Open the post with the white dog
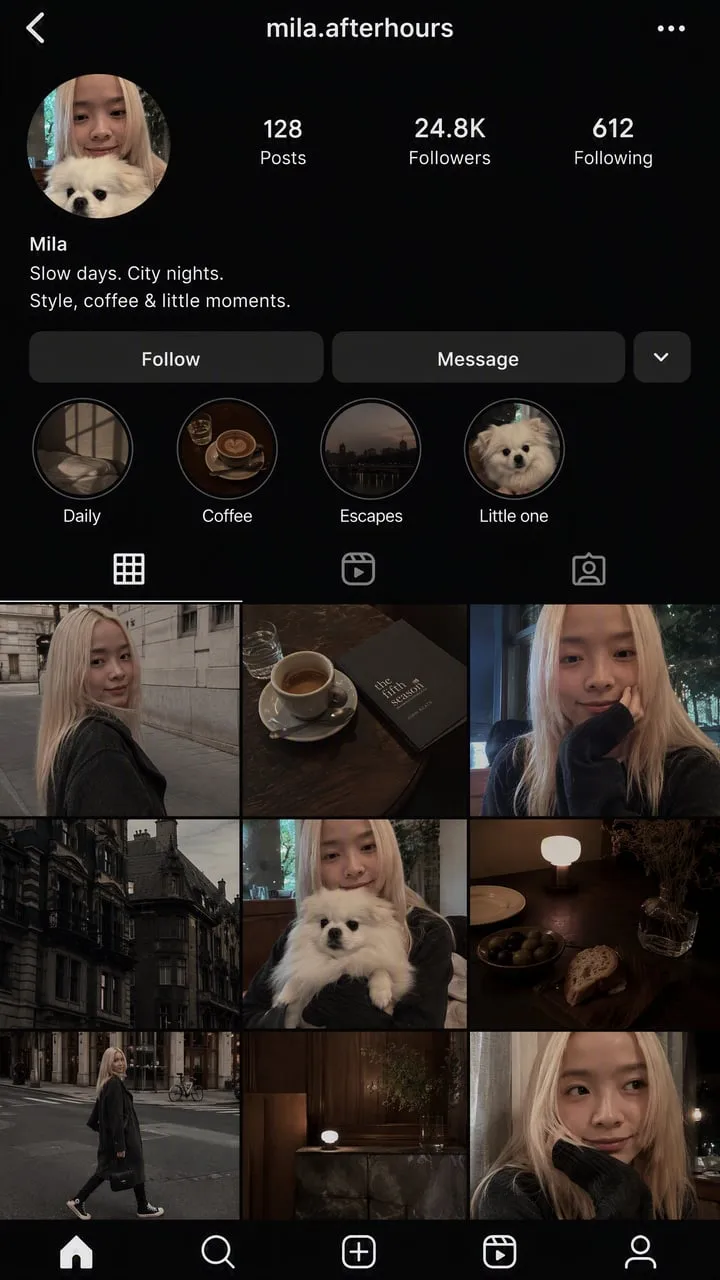 tap(354, 923)
